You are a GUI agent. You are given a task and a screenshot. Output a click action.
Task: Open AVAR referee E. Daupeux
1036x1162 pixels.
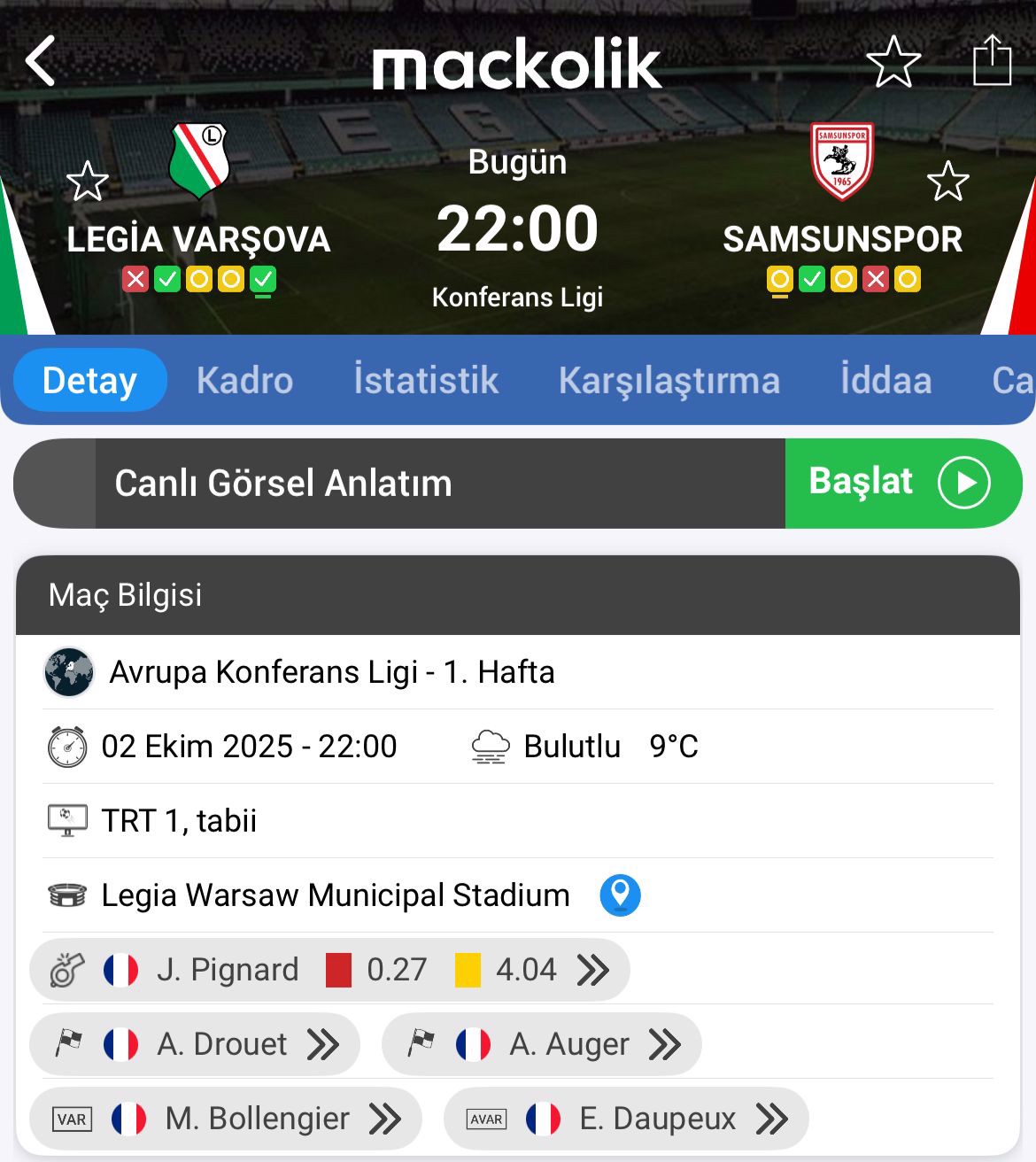625,1119
